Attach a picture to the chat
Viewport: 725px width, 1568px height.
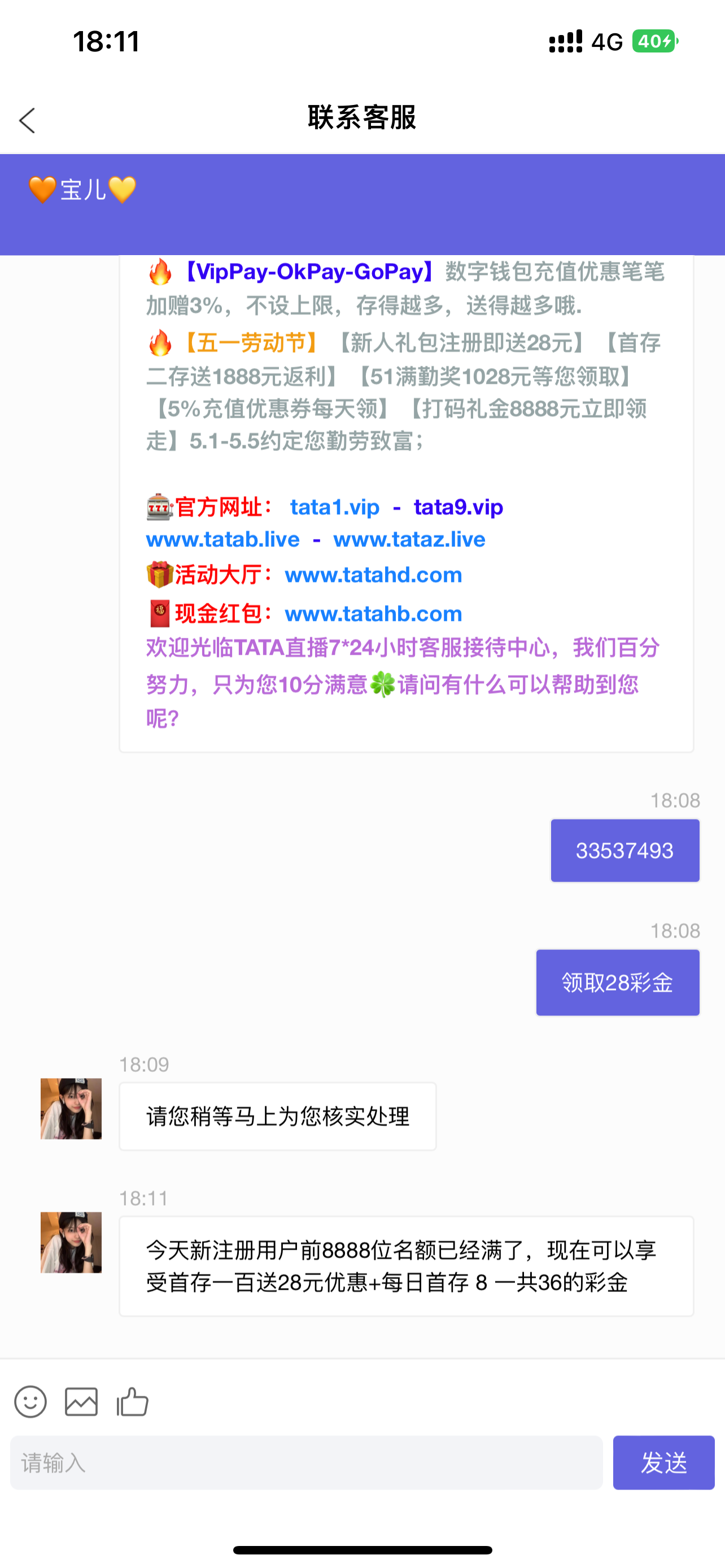[x=81, y=1403]
